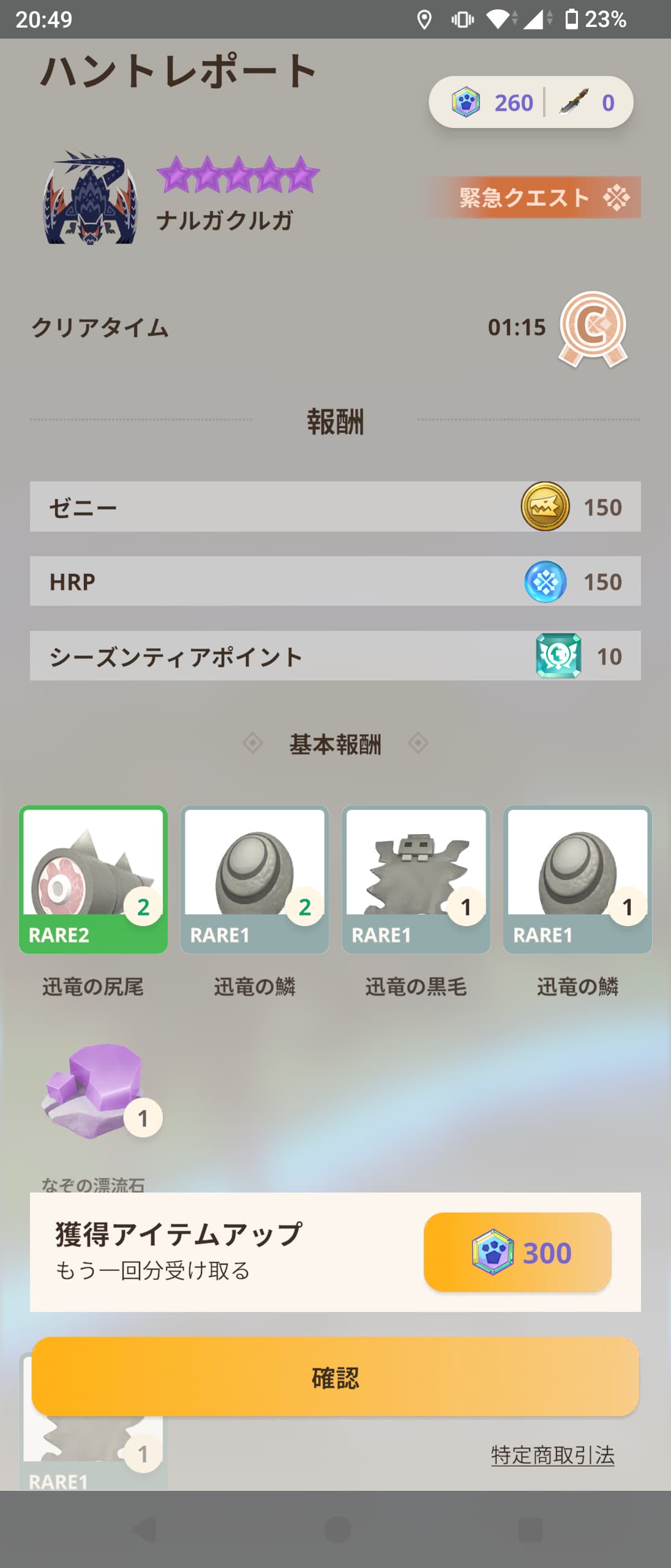Spend 300 gems to double item rewards
This screenshot has height=1568, width=671.
pyautogui.click(x=517, y=1252)
